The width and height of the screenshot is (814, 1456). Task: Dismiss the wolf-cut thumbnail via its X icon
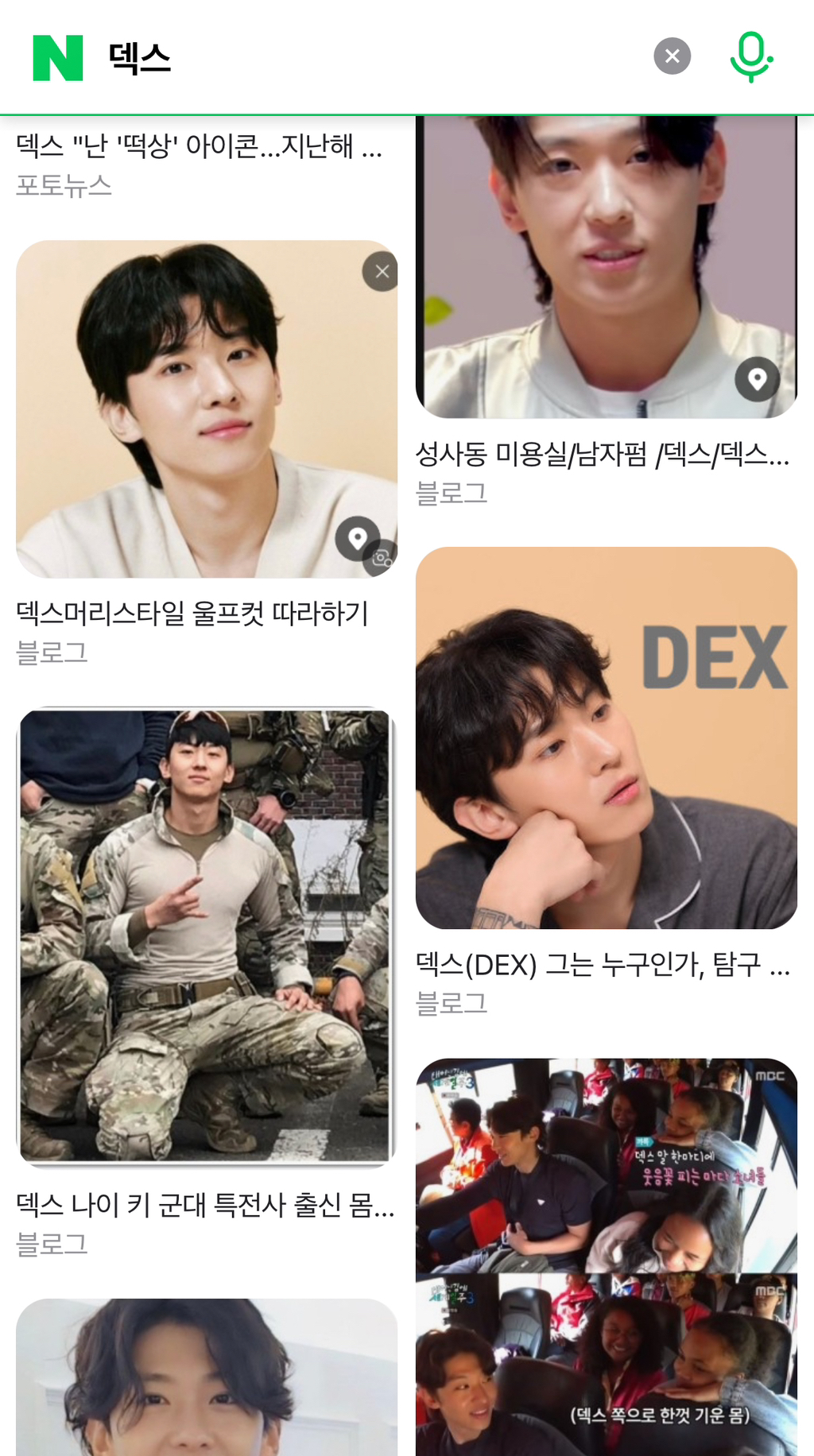coord(381,270)
